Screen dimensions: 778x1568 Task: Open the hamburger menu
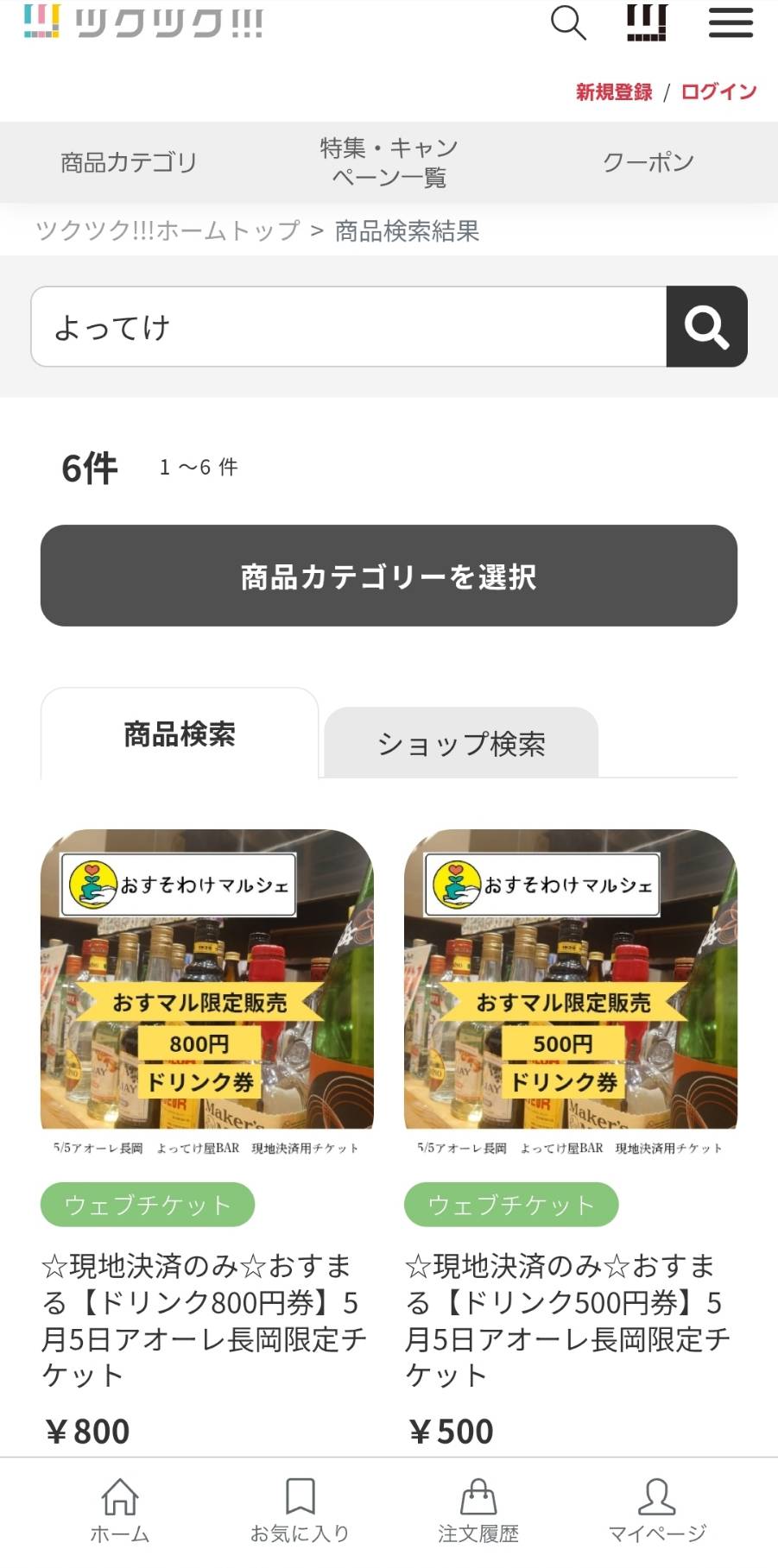[x=731, y=23]
